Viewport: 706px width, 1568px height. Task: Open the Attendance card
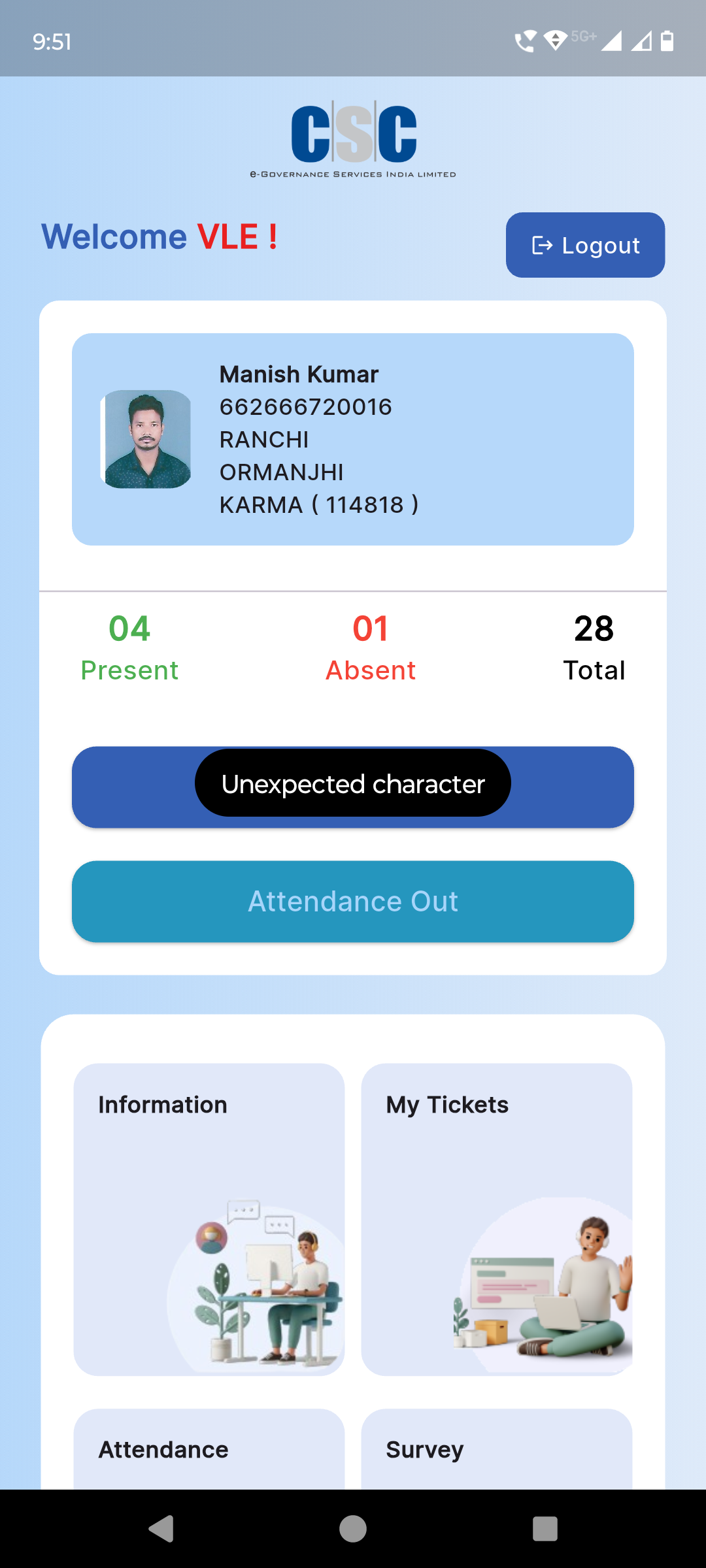(209, 1449)
